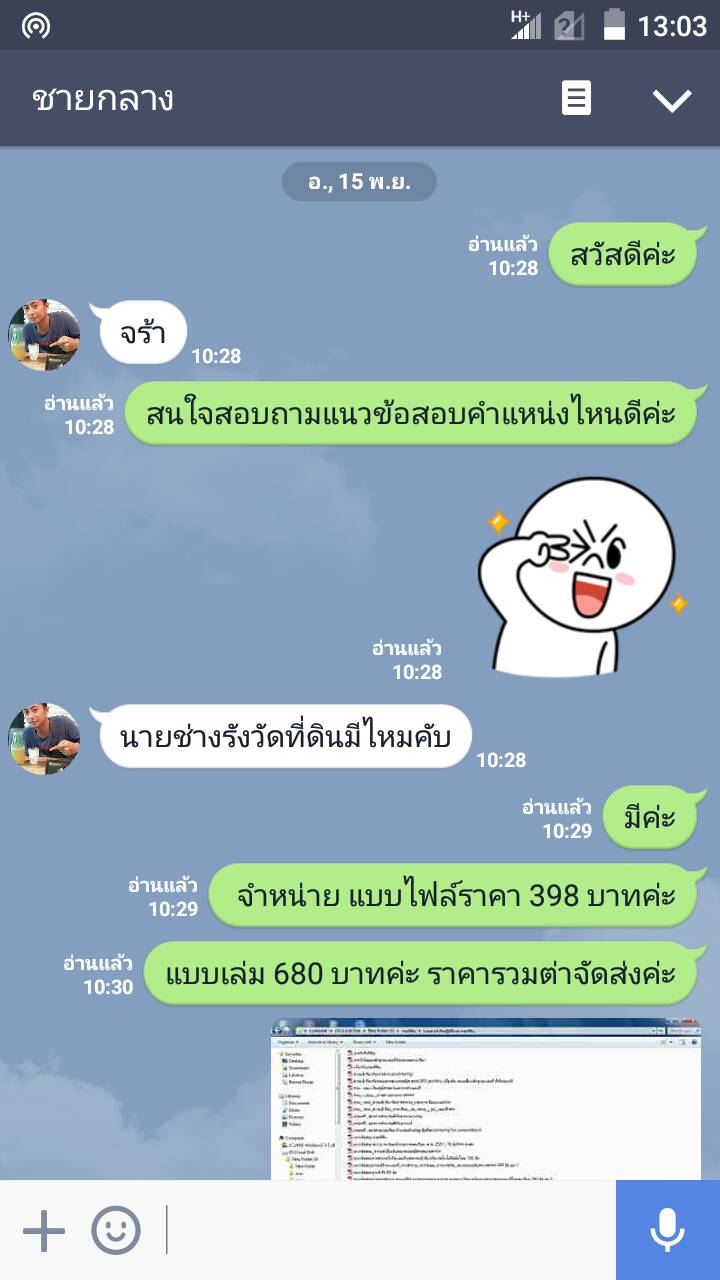This screenshot has width=720, height=1280.
Task: Open the emoji sticker picker
Action: pos(116,1230)
